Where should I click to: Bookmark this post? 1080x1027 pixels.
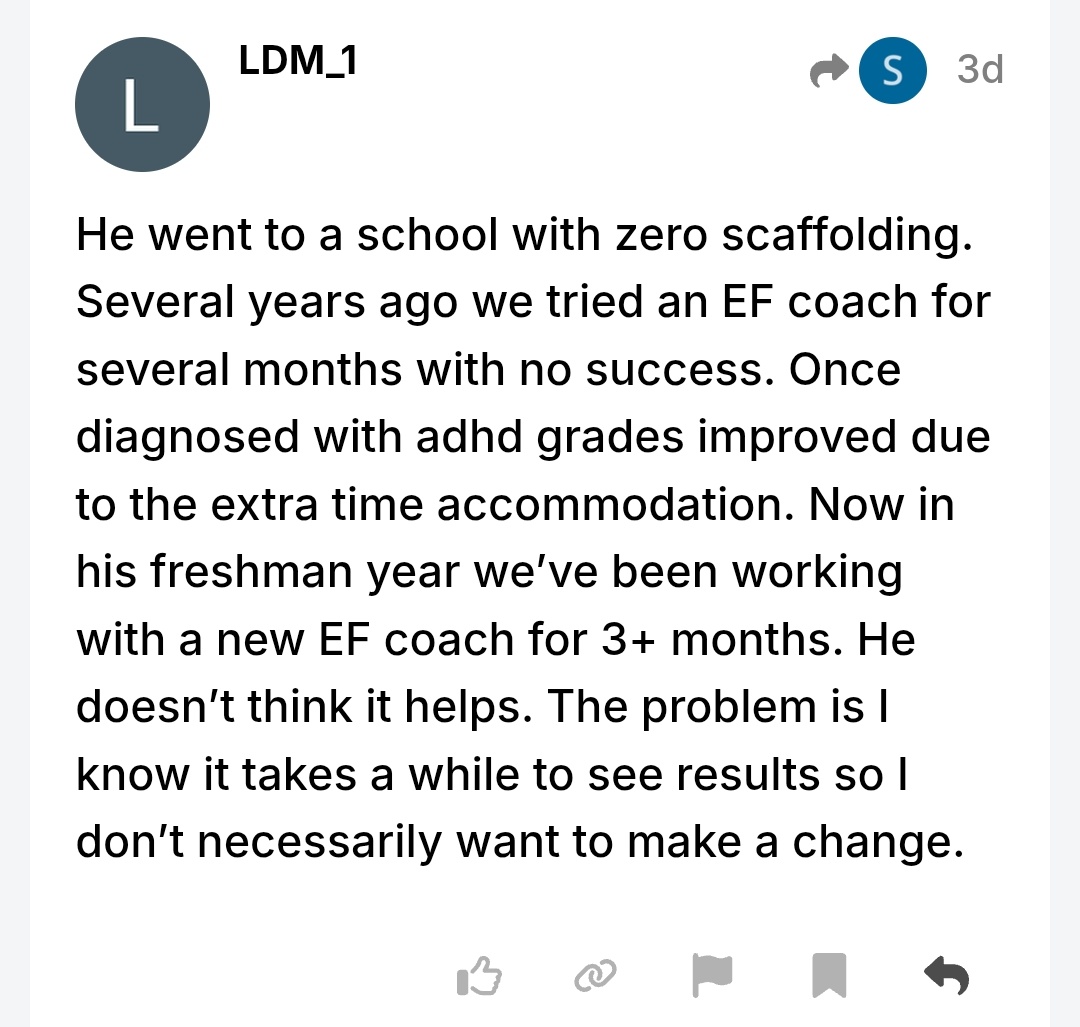828,975
